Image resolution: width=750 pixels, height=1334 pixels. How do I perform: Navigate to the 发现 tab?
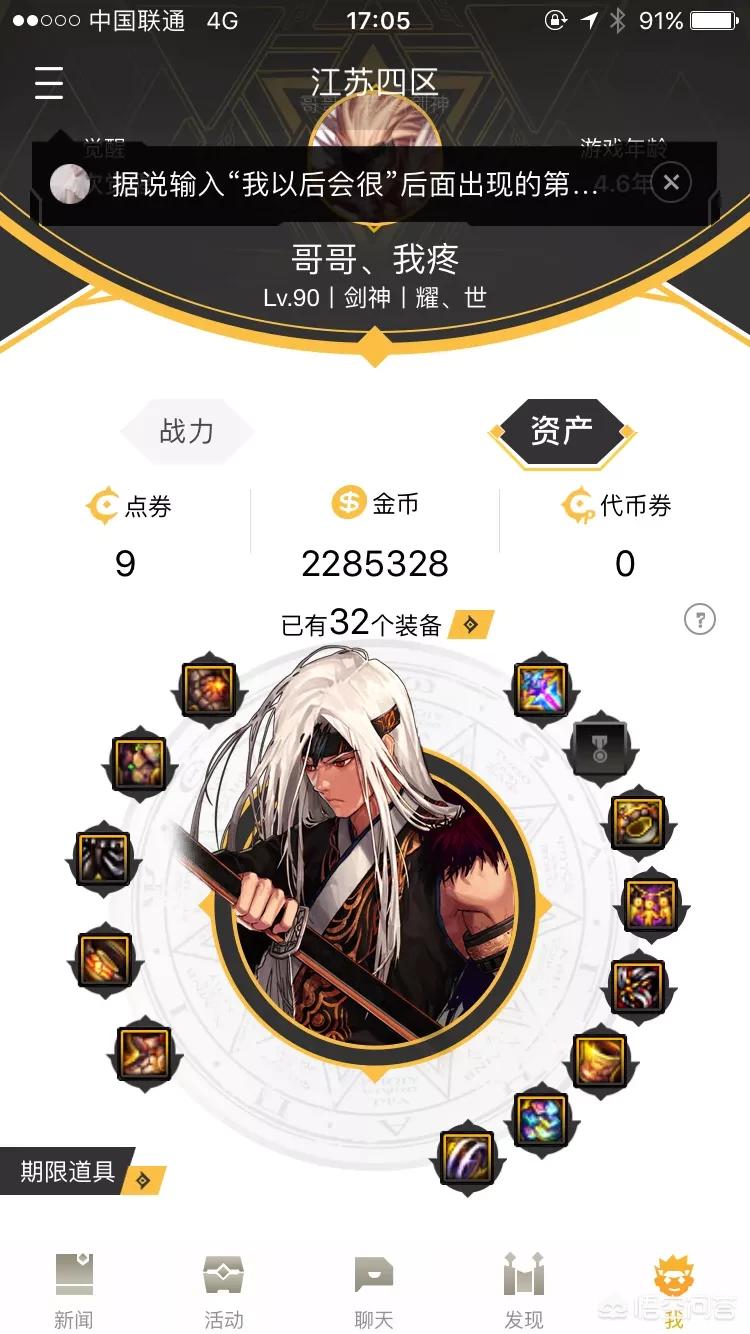(524, 1290)
